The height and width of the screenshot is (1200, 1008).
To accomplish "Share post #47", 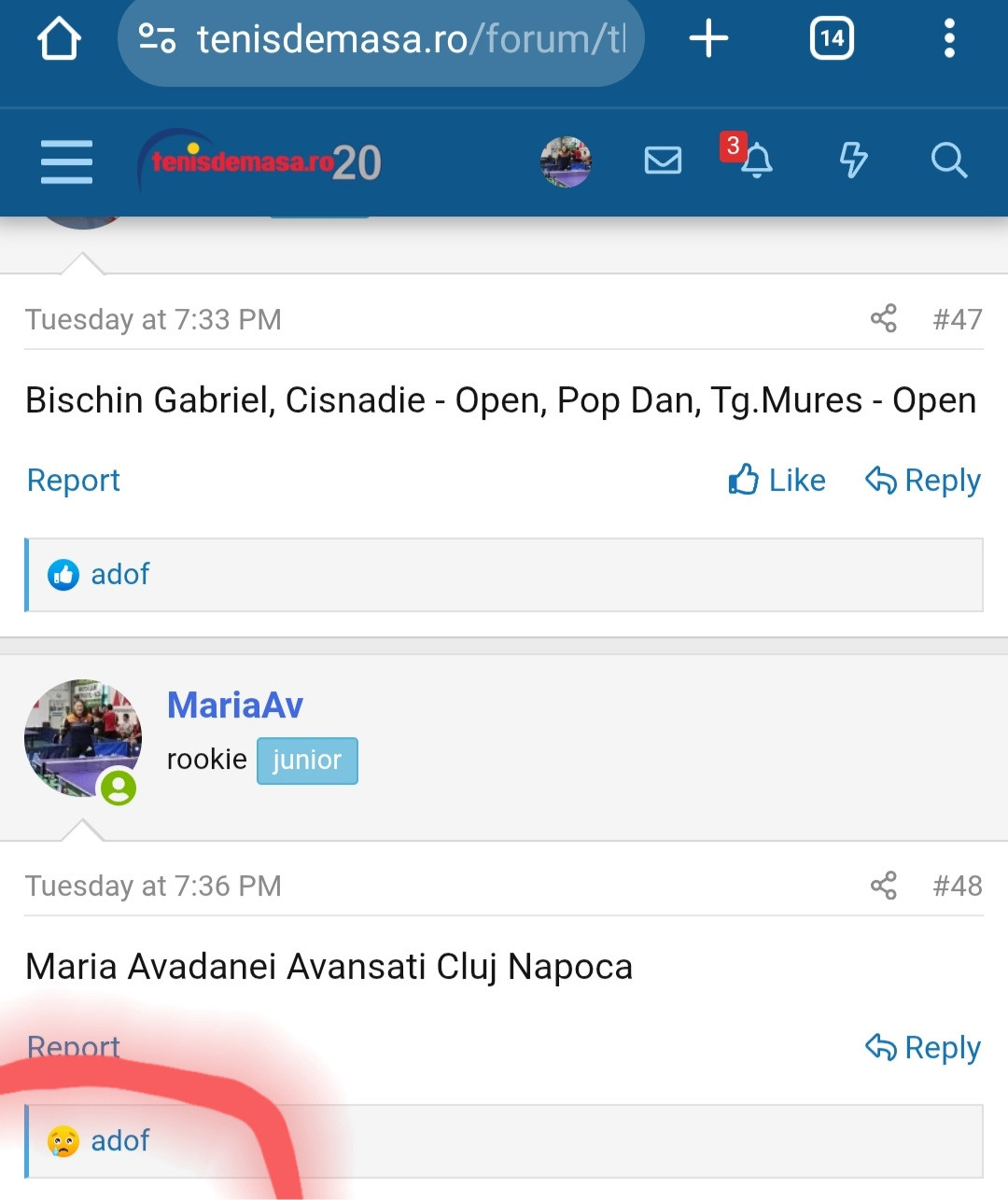I will 883,318.
